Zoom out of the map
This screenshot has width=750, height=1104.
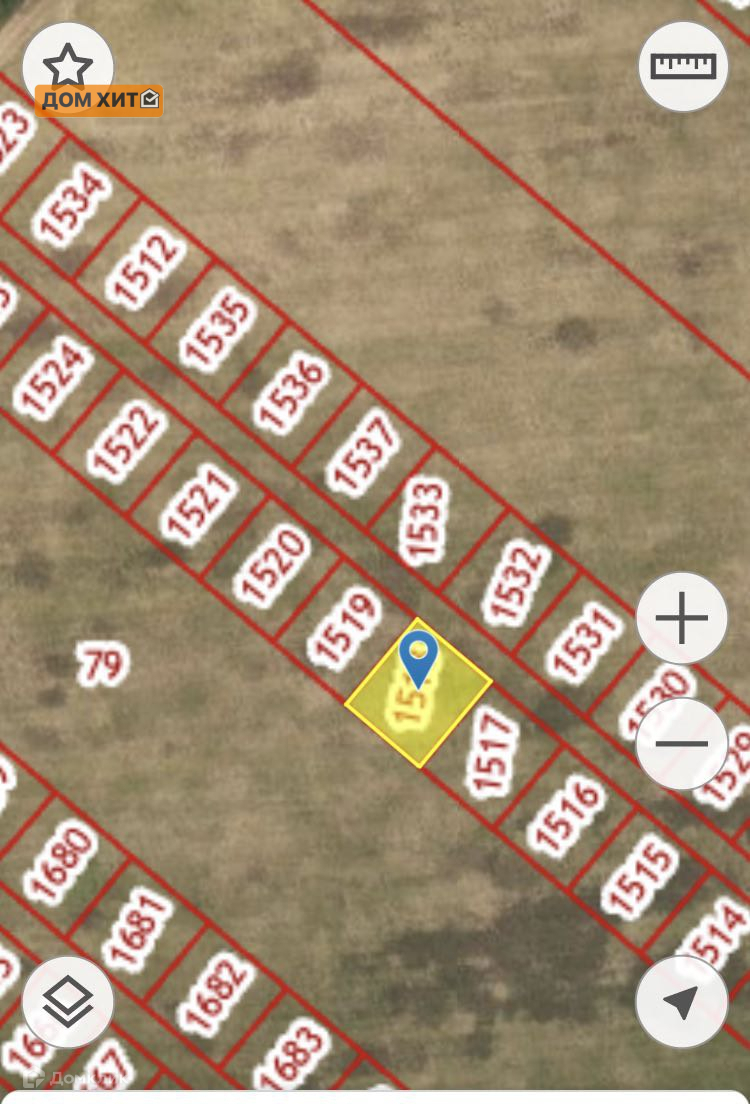click(681, 743)
